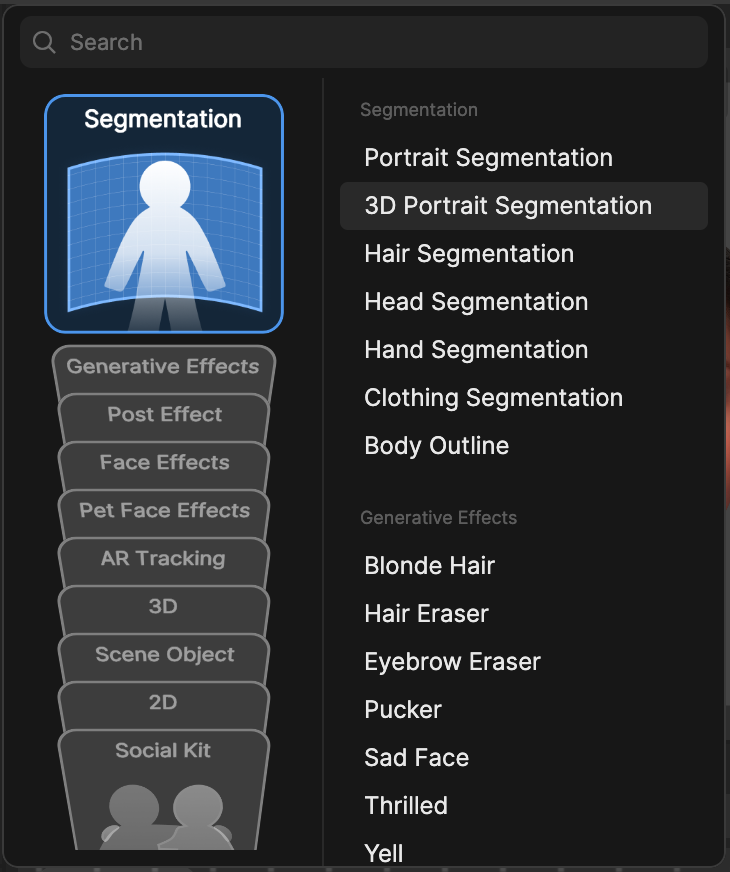Screen dimensions: 730x872
Task: Open the Scene Object category
Action: pyautogui.click(x=163, y=655)
